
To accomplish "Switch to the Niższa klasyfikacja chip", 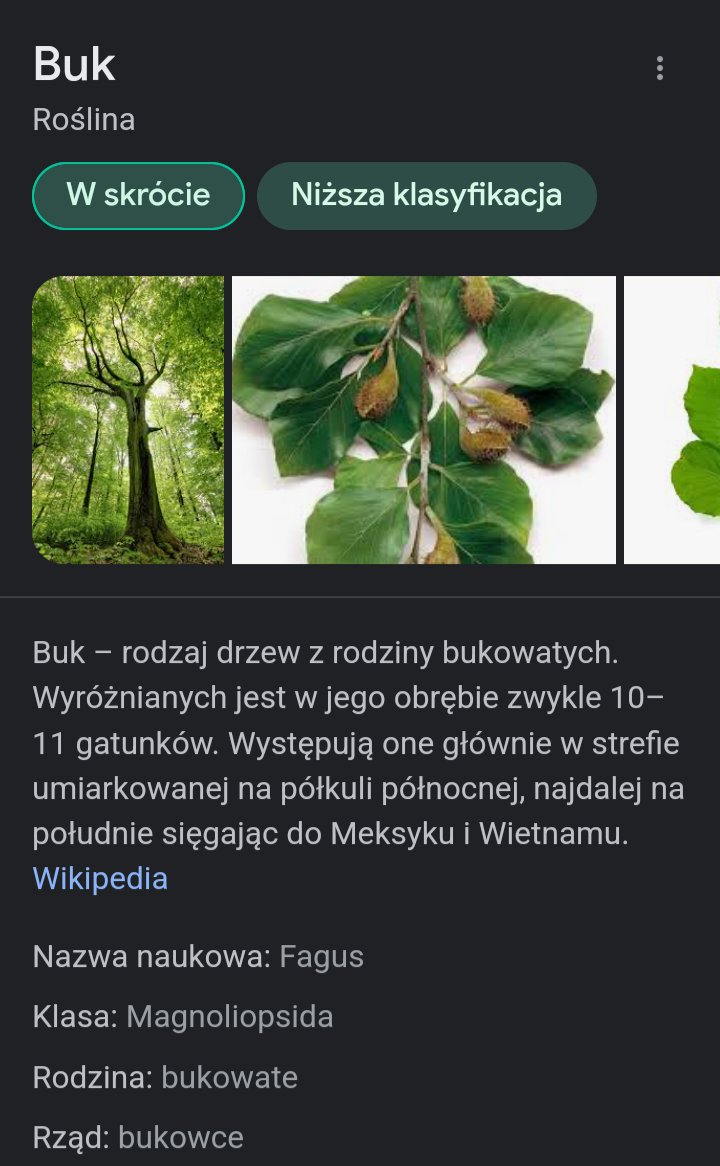I will pyautogui.click(x=426, y=196).
